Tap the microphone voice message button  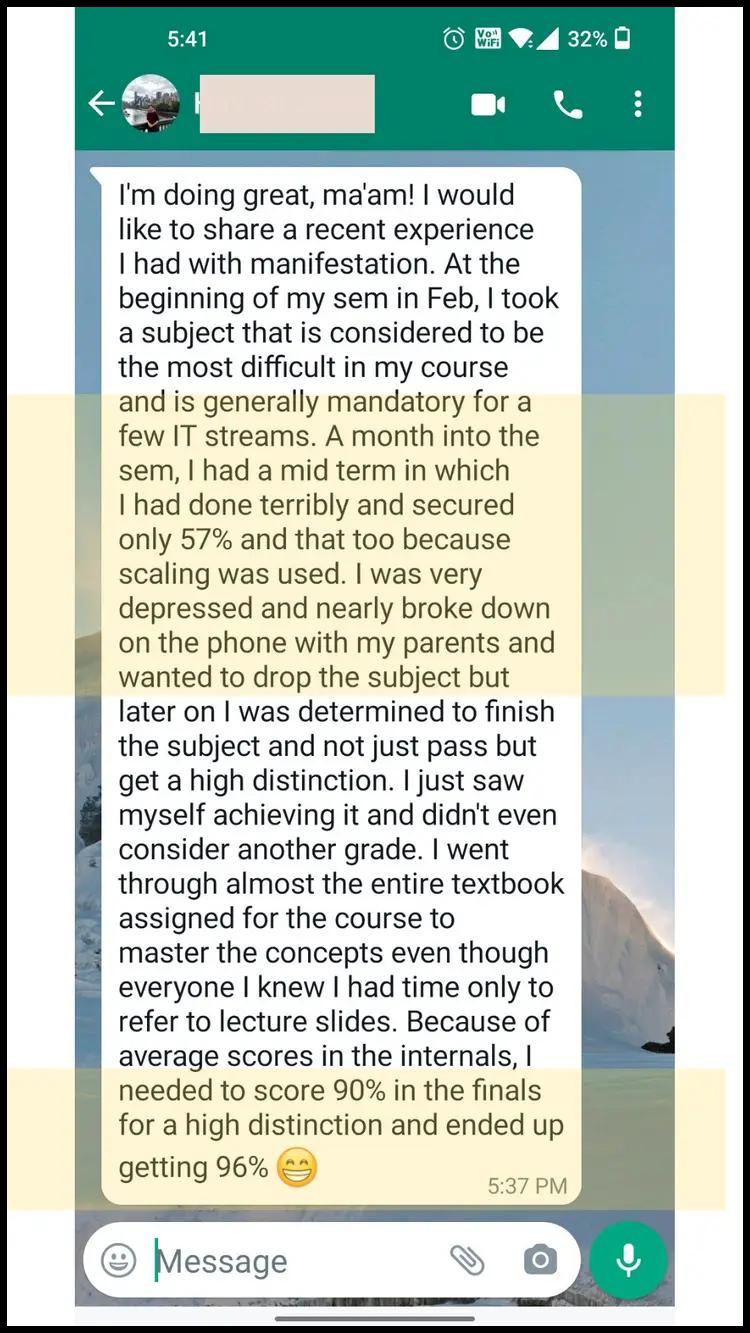pos(628,1260)
